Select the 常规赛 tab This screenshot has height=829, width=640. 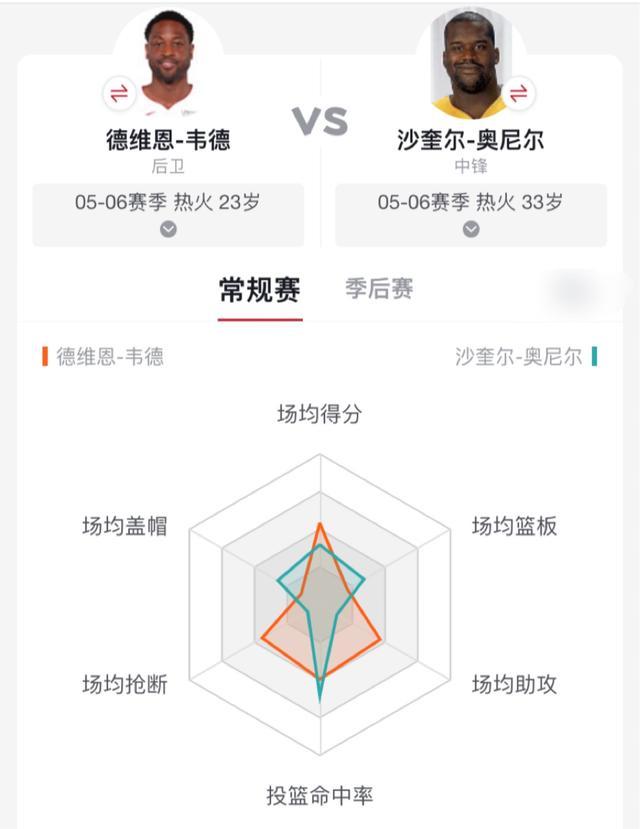click(260, 290)
